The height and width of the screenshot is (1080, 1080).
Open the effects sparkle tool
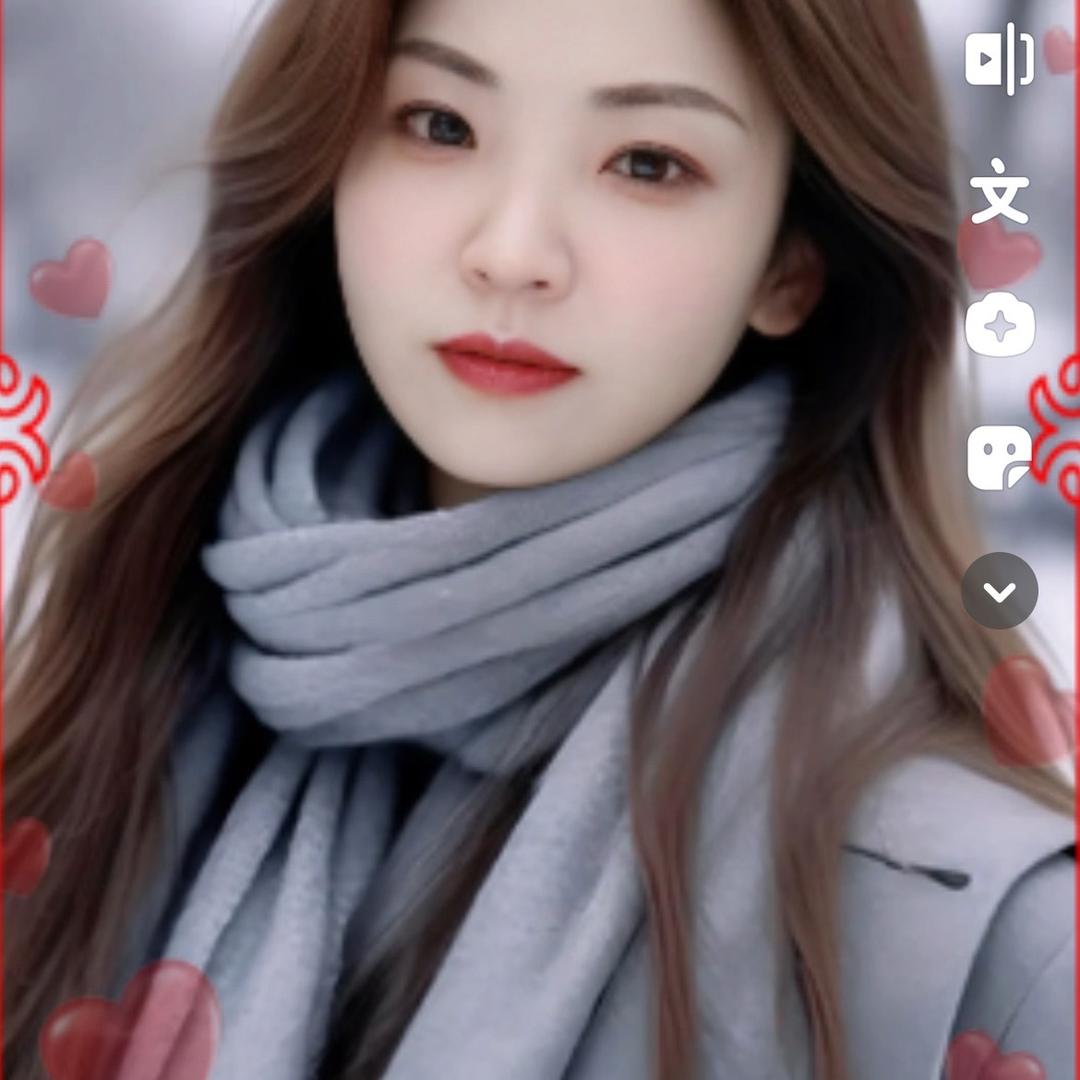(x=999, y=325)
